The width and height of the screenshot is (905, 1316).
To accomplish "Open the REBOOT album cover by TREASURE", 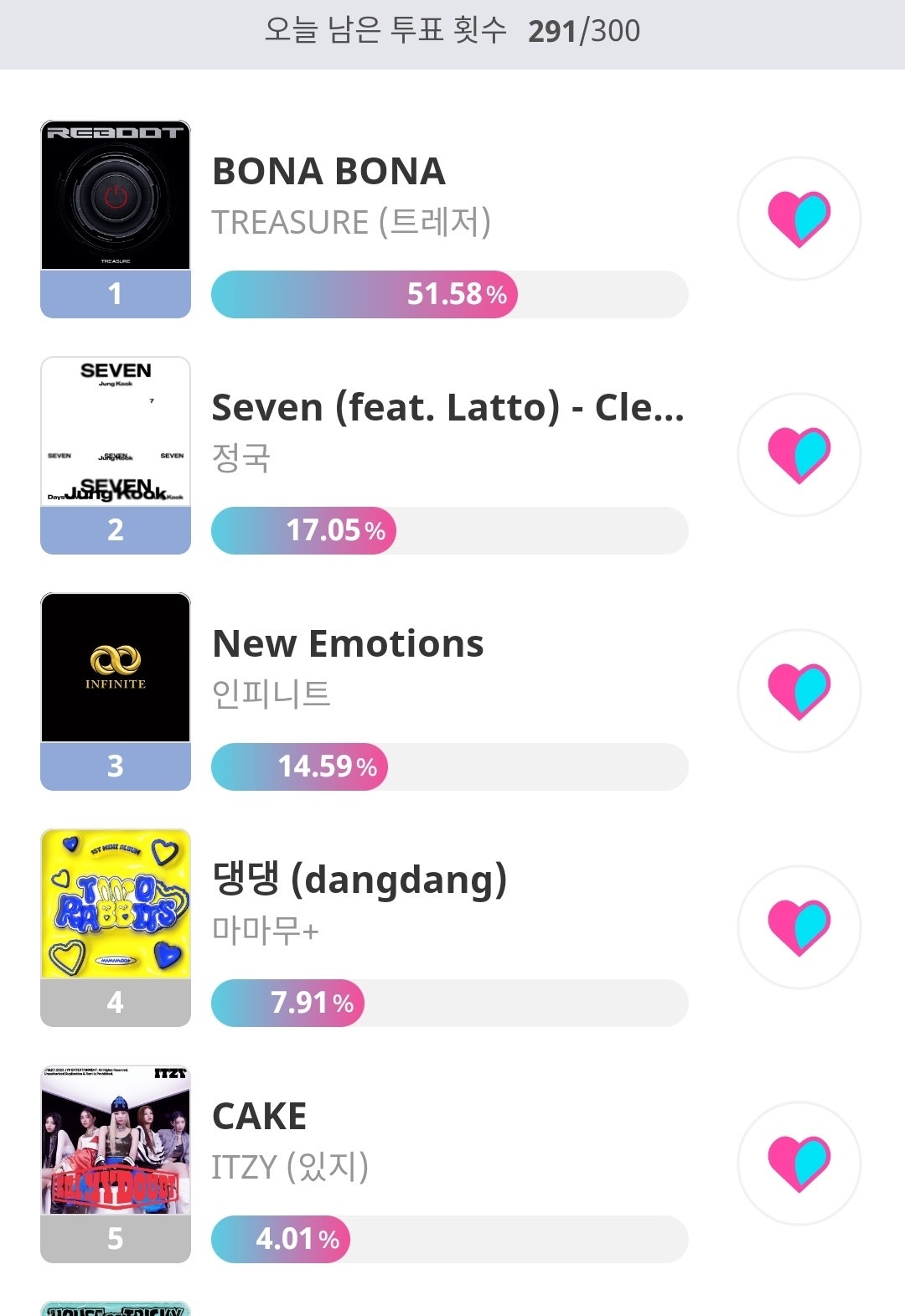I will (115, 193).
